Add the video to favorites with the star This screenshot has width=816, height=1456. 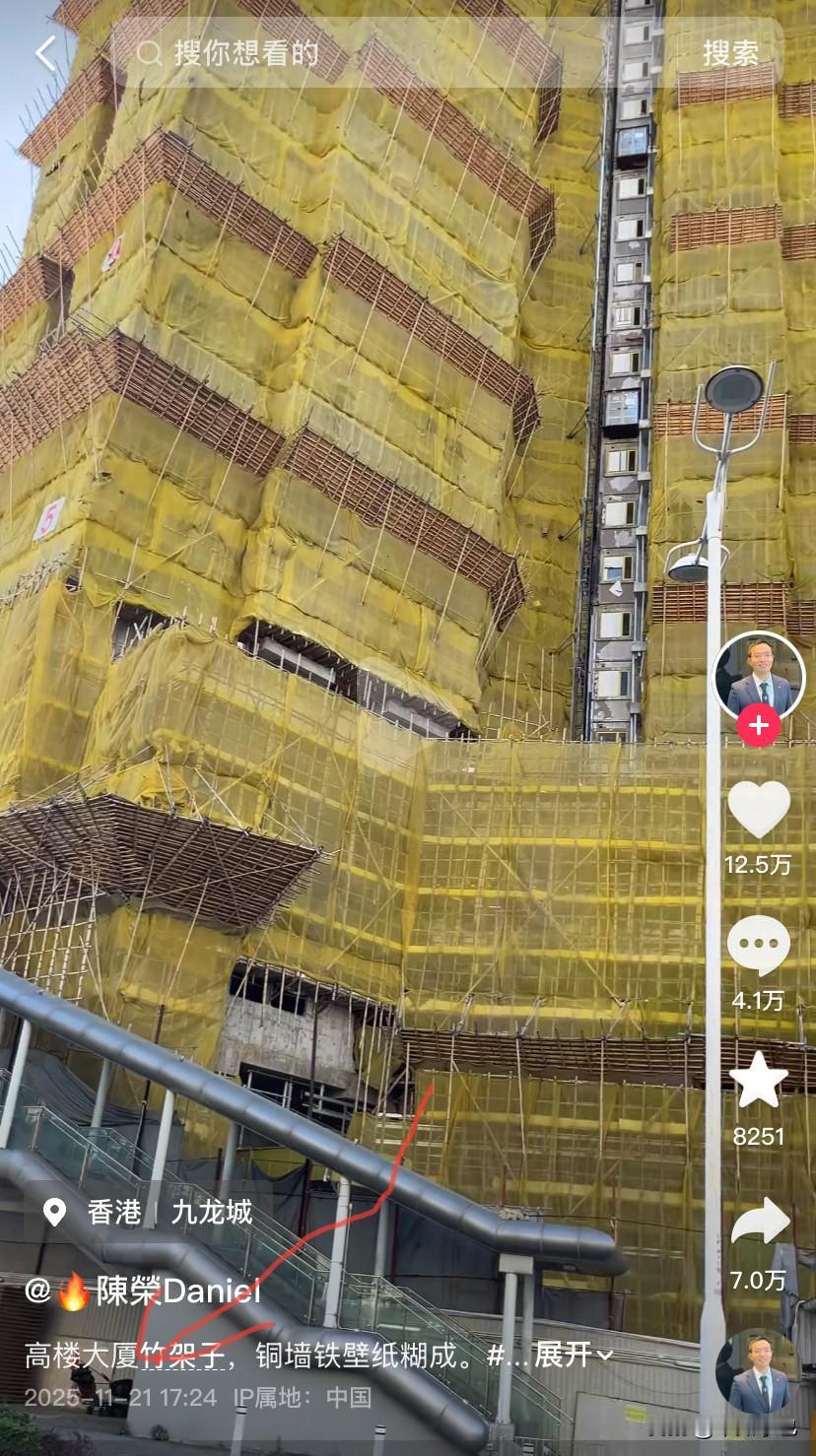click(x=758, y=1081)
